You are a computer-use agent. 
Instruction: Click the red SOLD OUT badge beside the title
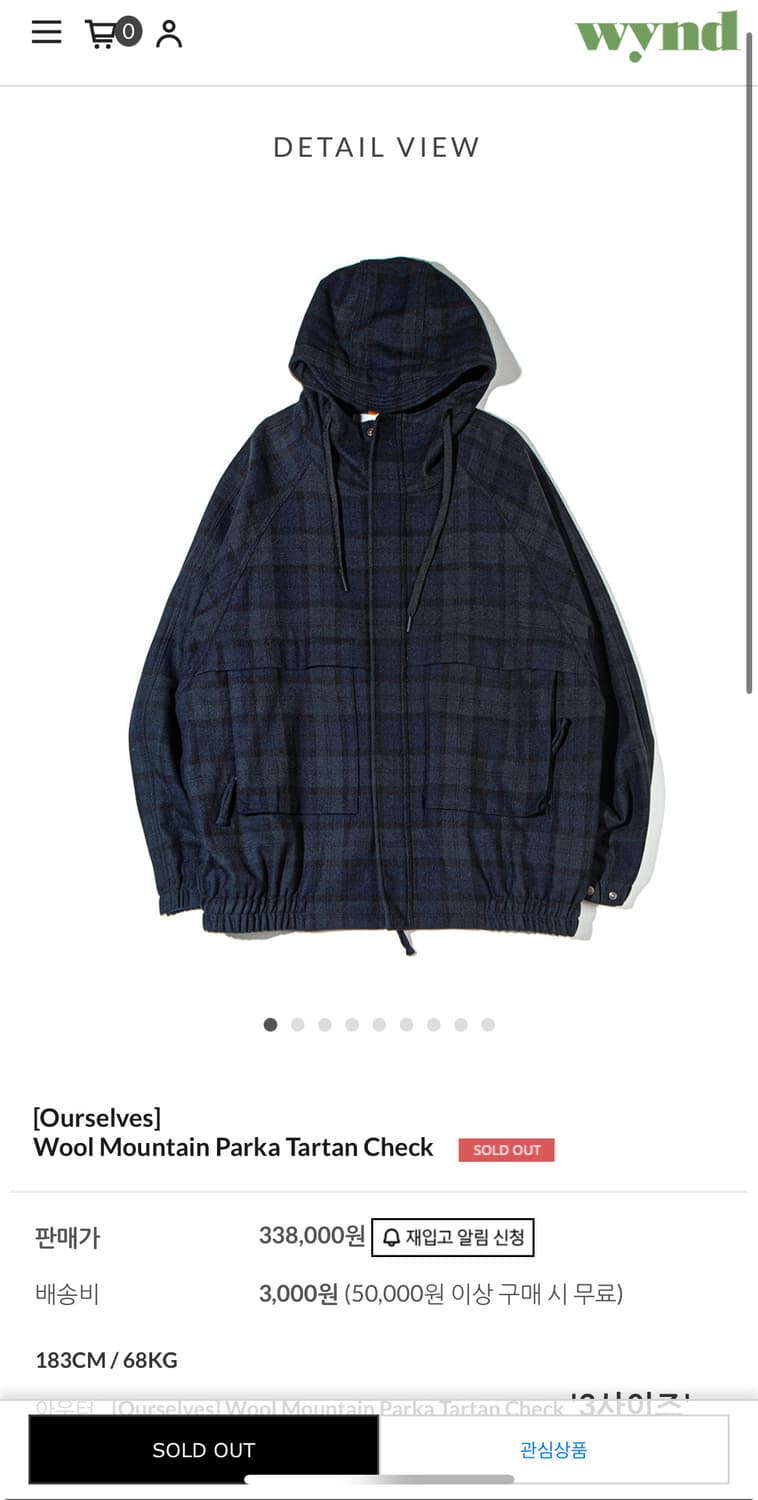(508, 1150)
